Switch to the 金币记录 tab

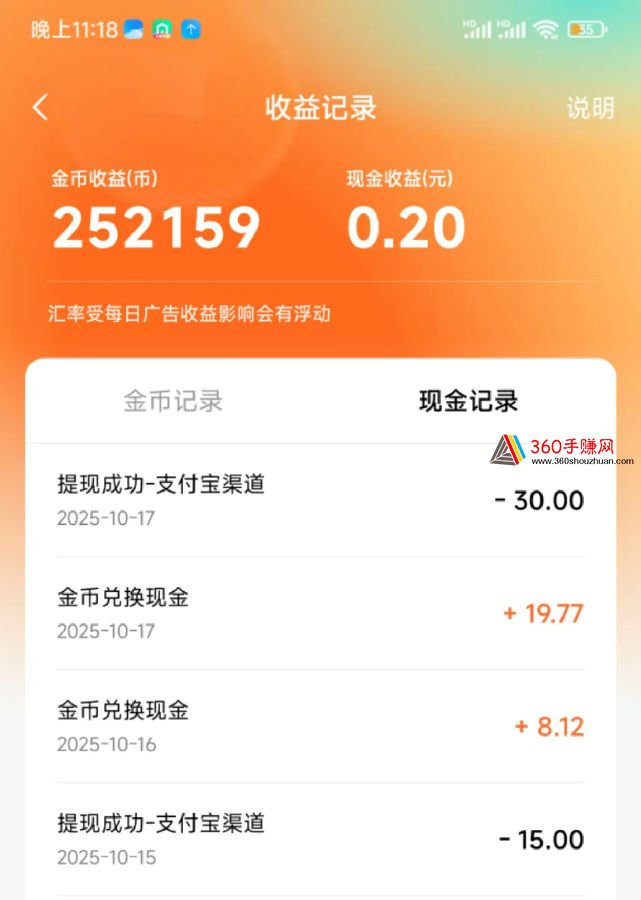pyautogui.click(x=173, y=402)
